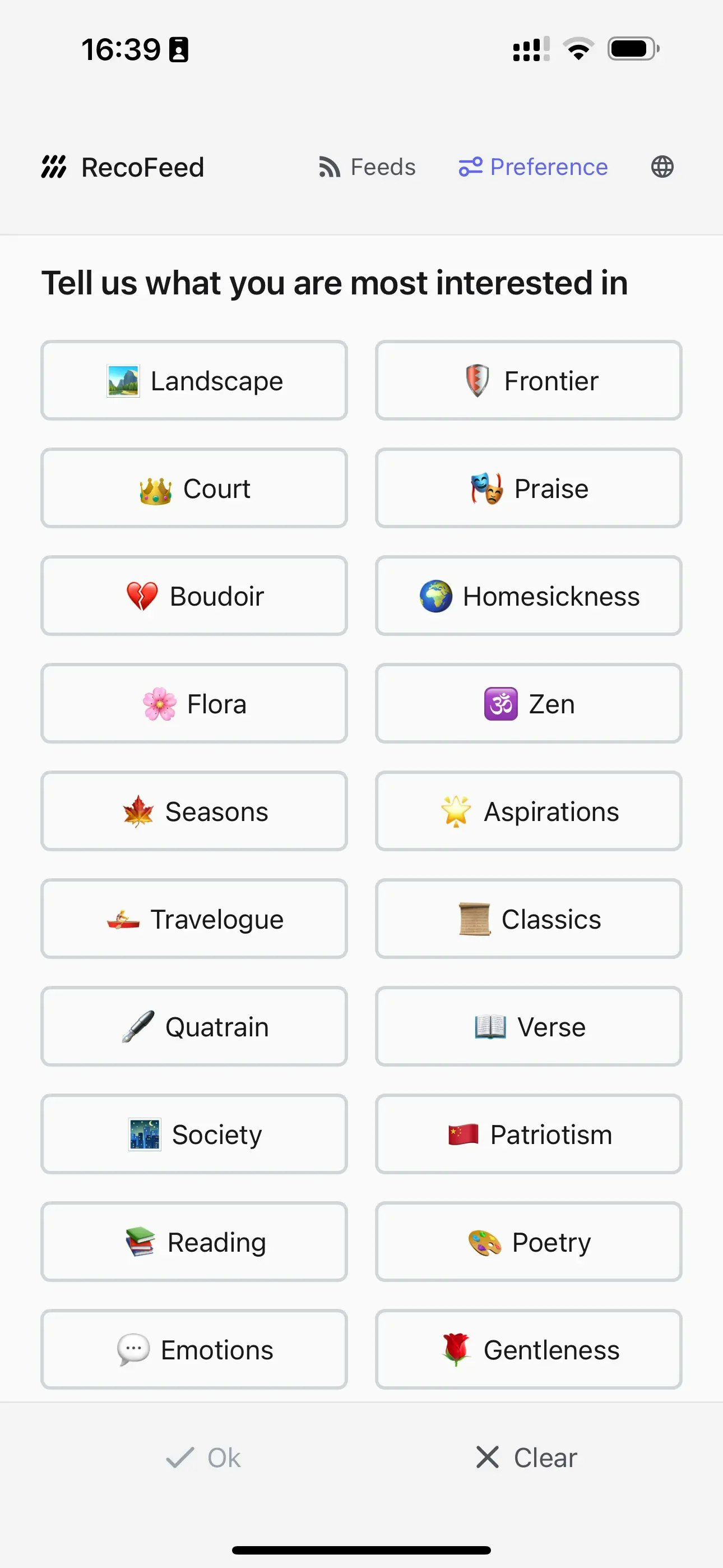The width and height of the screenshot is (723, 1568).
Task: Pick the Court interest
Action: [194, 488]
